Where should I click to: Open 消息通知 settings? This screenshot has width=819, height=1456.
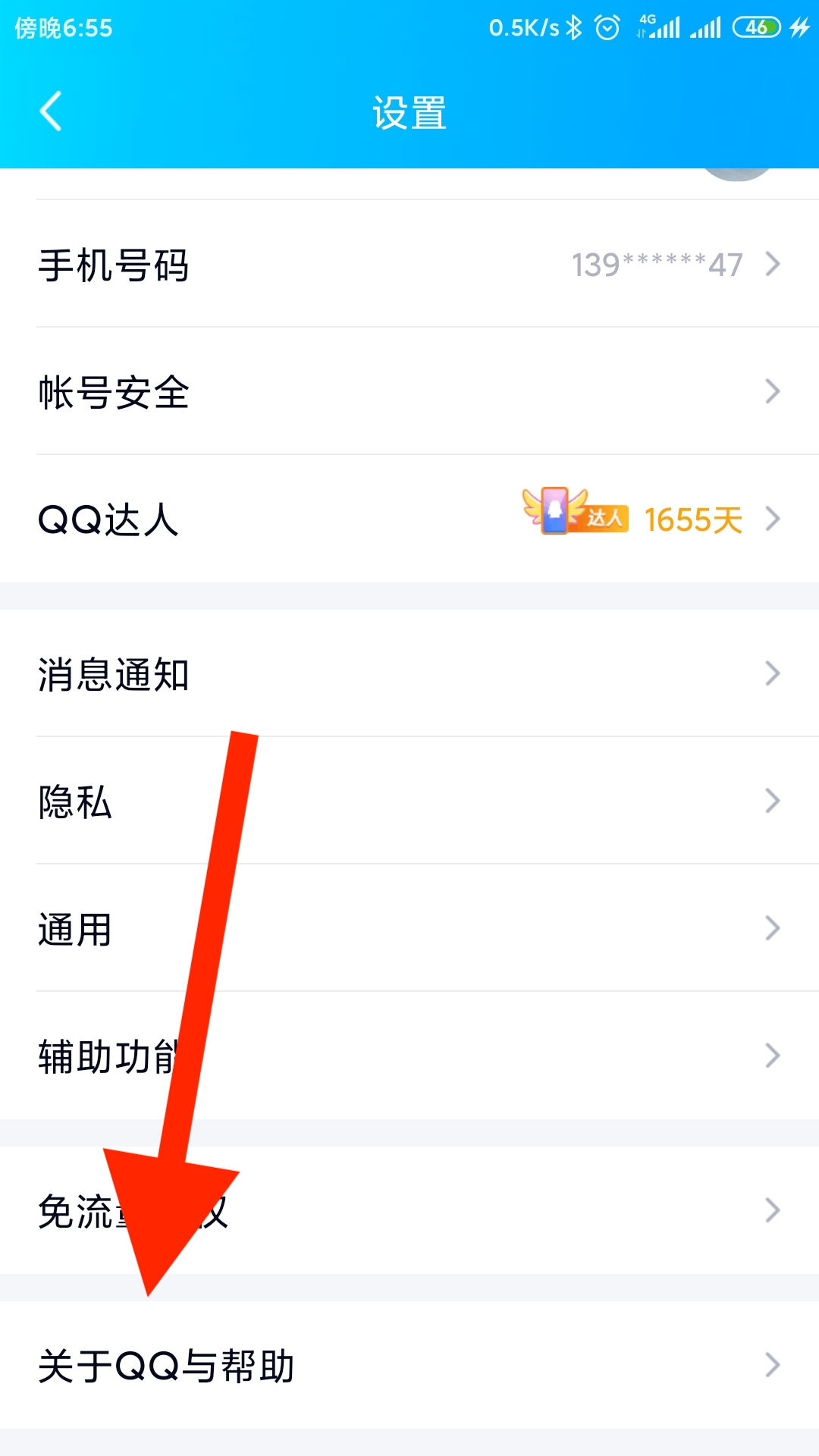(409, 674)
